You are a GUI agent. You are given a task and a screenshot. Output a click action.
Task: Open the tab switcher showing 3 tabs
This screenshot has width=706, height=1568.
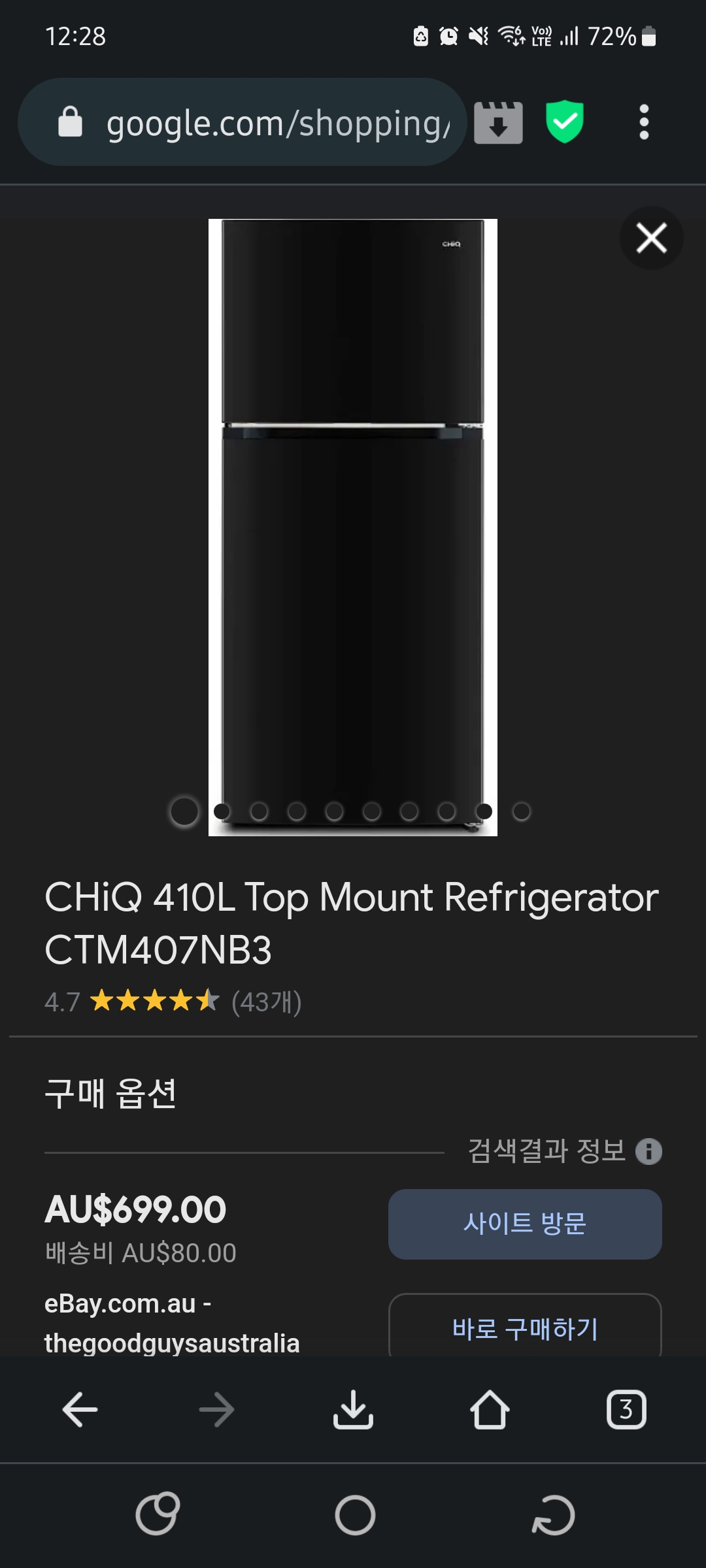click(626, 1410)
